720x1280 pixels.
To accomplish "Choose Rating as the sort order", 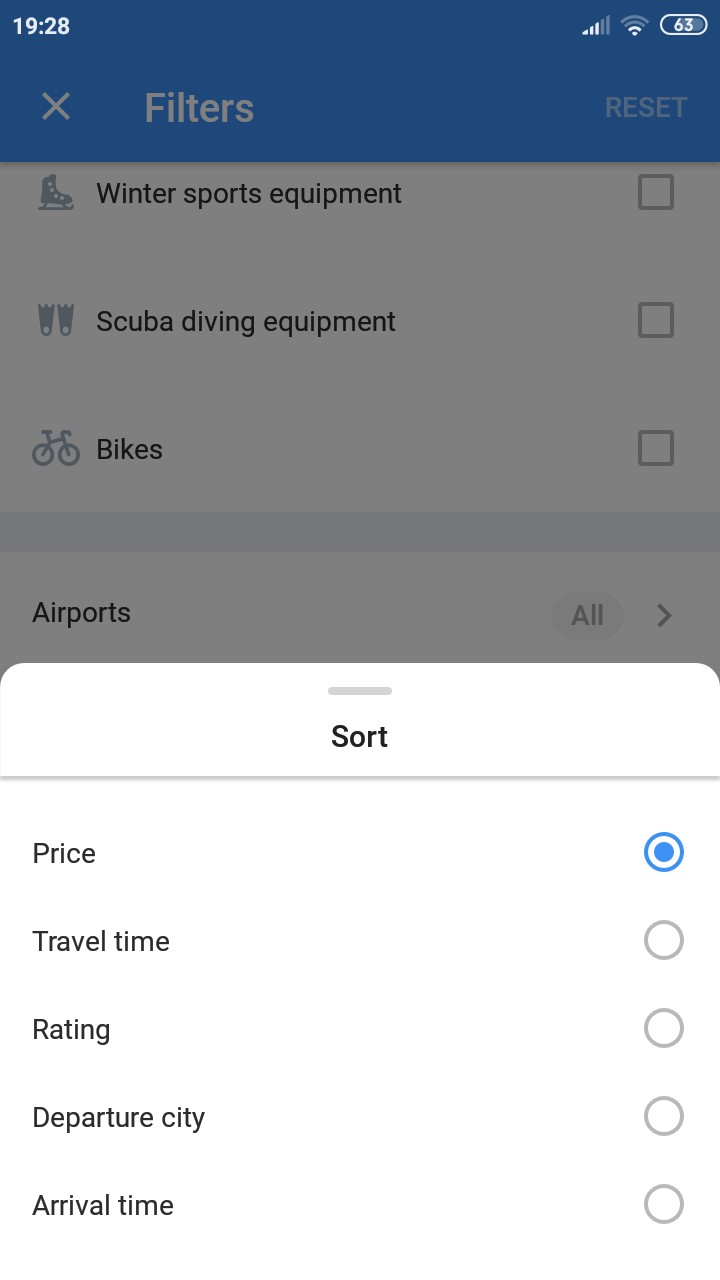I will [x=663, y=1029].
